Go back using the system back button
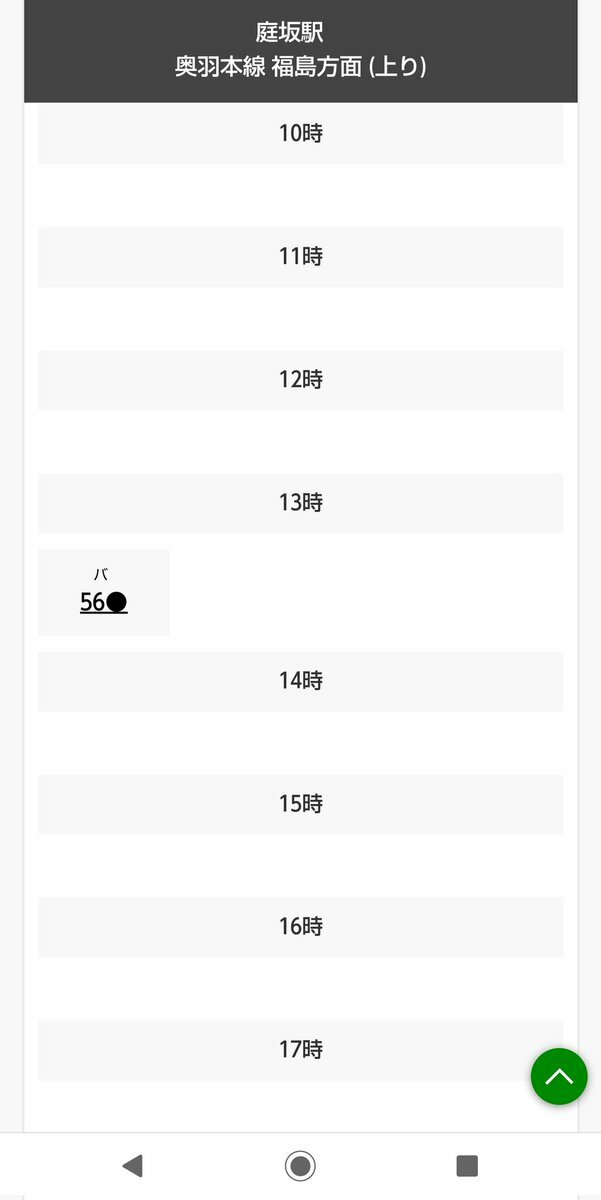This screenshot has height=1200, width=601. (132, 1165)
